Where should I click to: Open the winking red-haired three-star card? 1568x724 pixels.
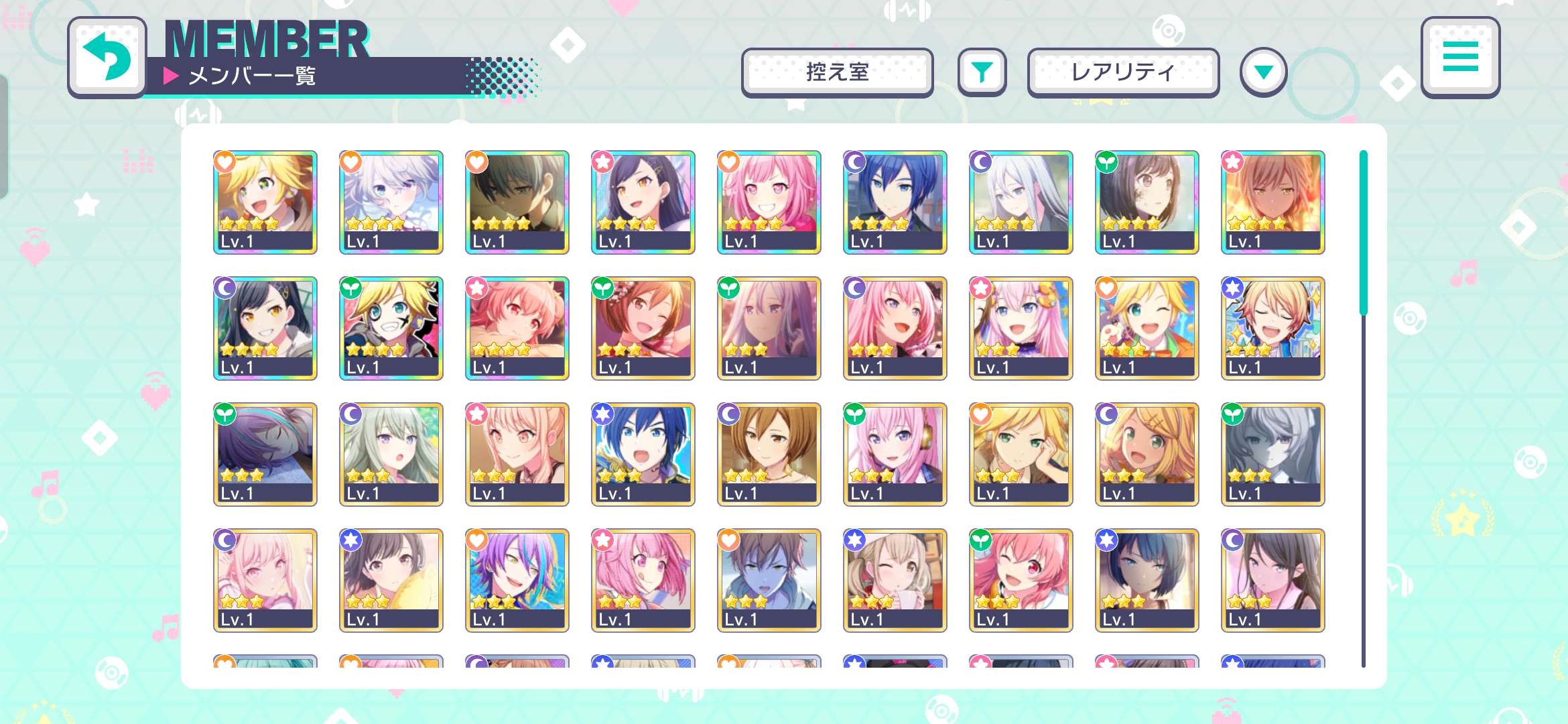click(x=1021, y=579)
